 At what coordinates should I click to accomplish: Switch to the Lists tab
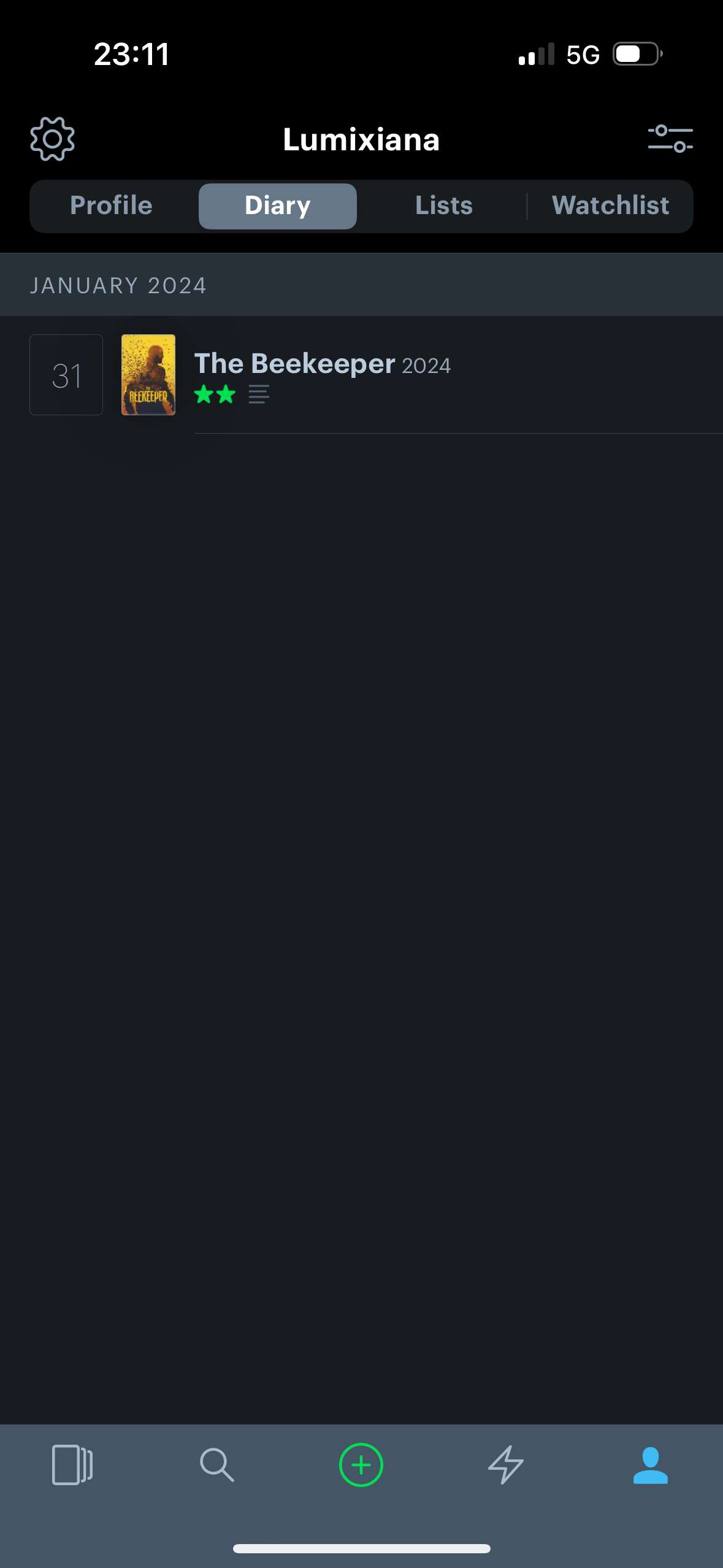point(444,206)
